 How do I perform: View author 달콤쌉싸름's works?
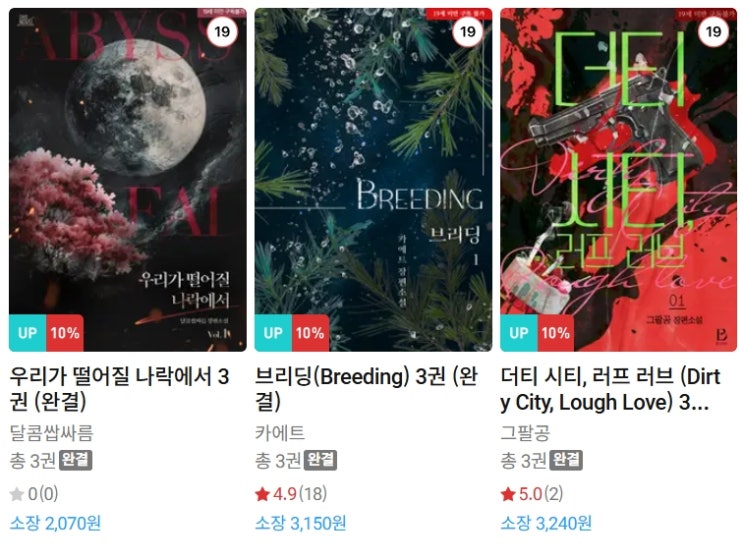pos(51,434)
